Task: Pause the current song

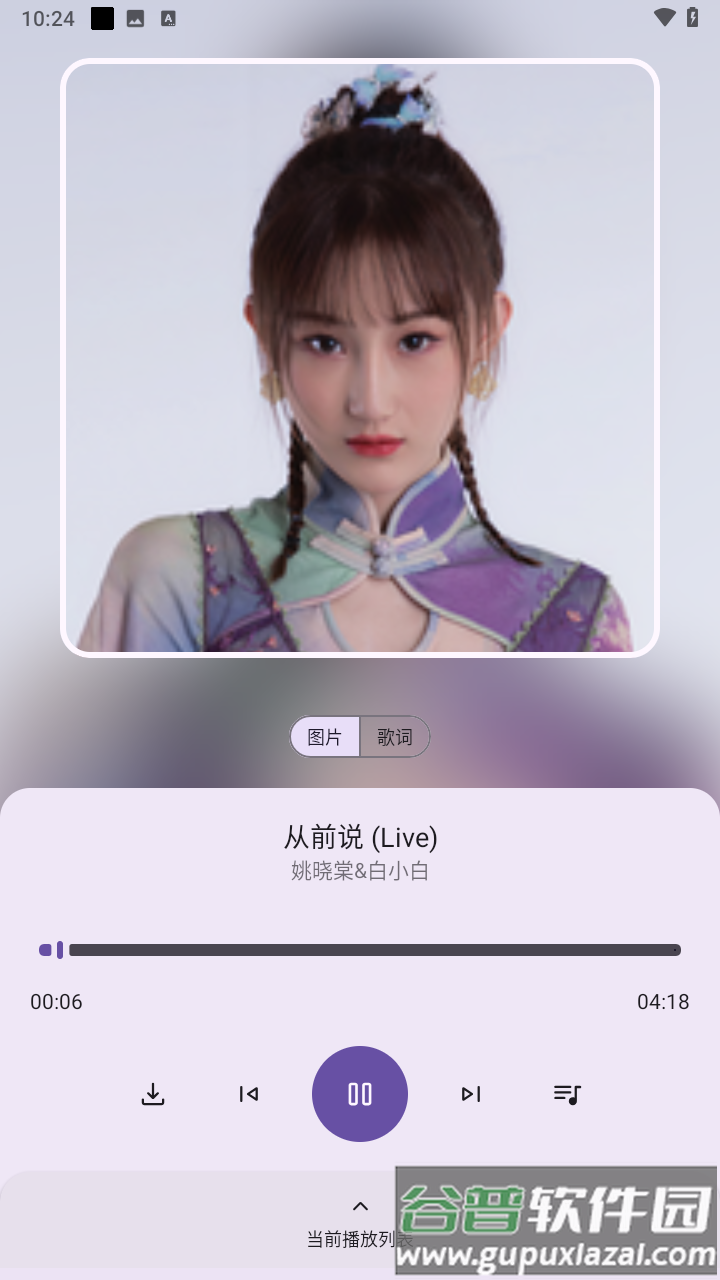Action: pyautogui.click(x=360, y=1094)
